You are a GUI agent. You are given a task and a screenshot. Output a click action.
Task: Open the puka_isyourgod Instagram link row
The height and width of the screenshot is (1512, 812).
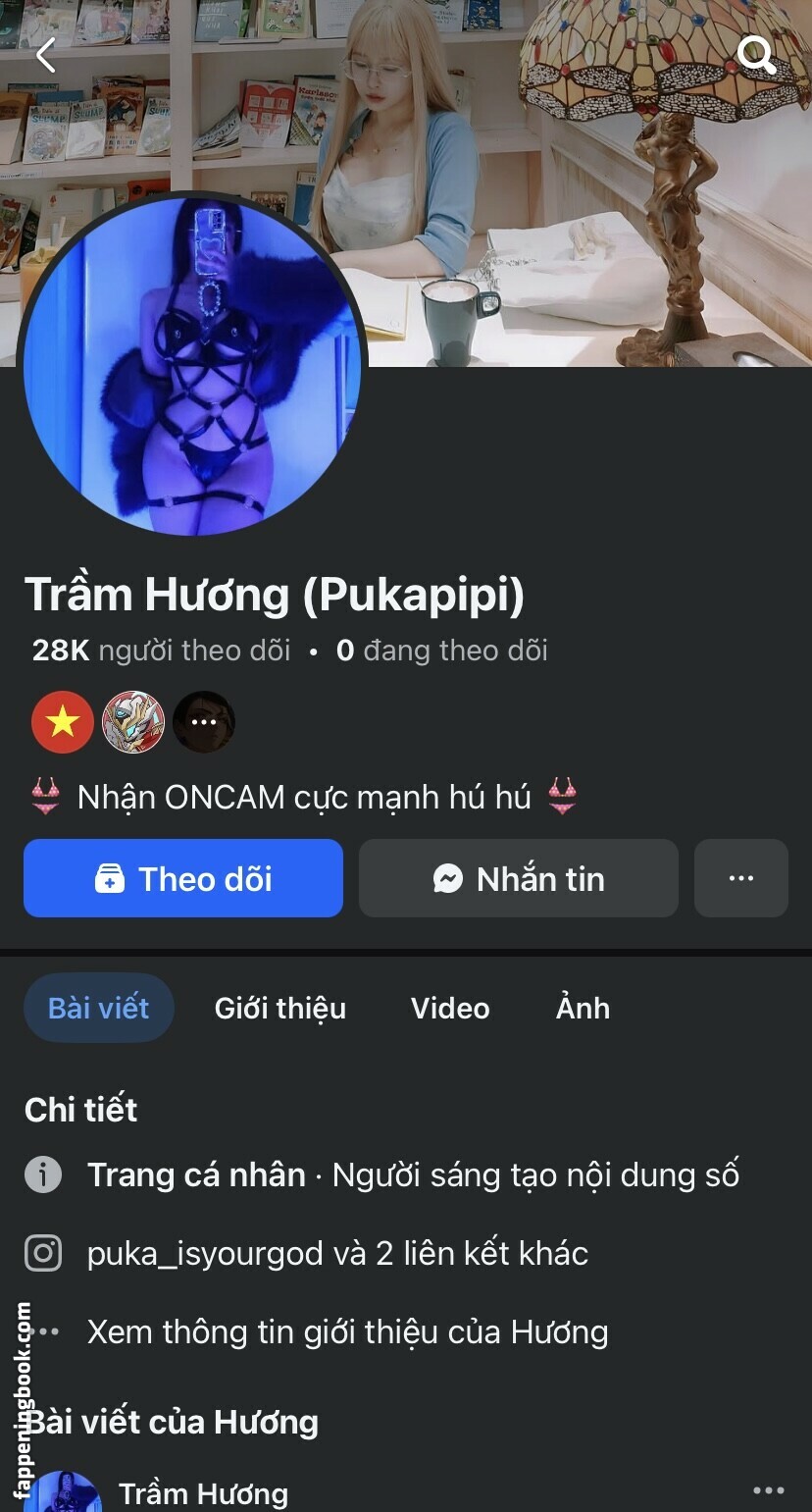[337, 1253]
